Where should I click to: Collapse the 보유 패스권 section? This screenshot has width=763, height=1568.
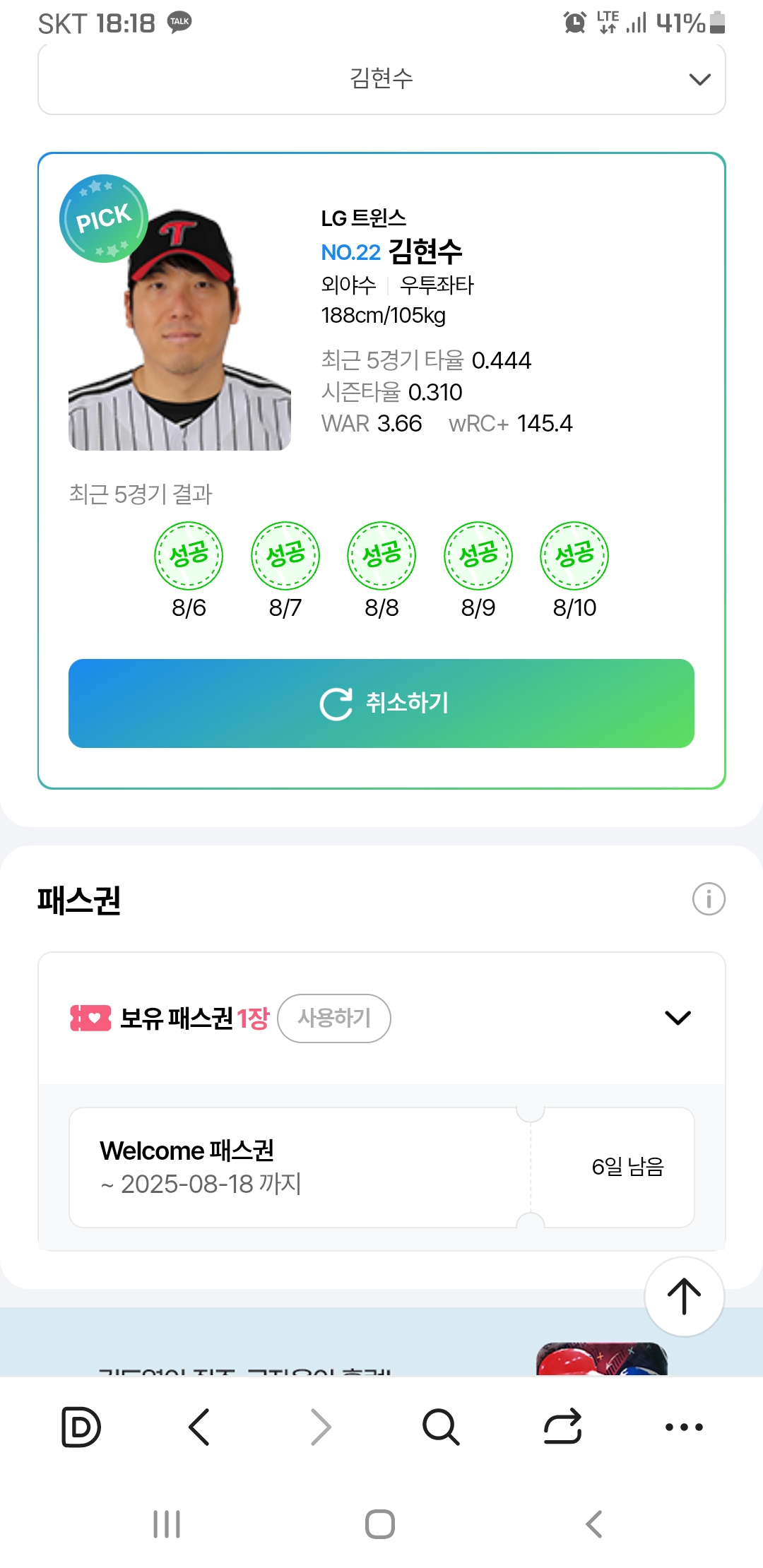point(678,1018)
